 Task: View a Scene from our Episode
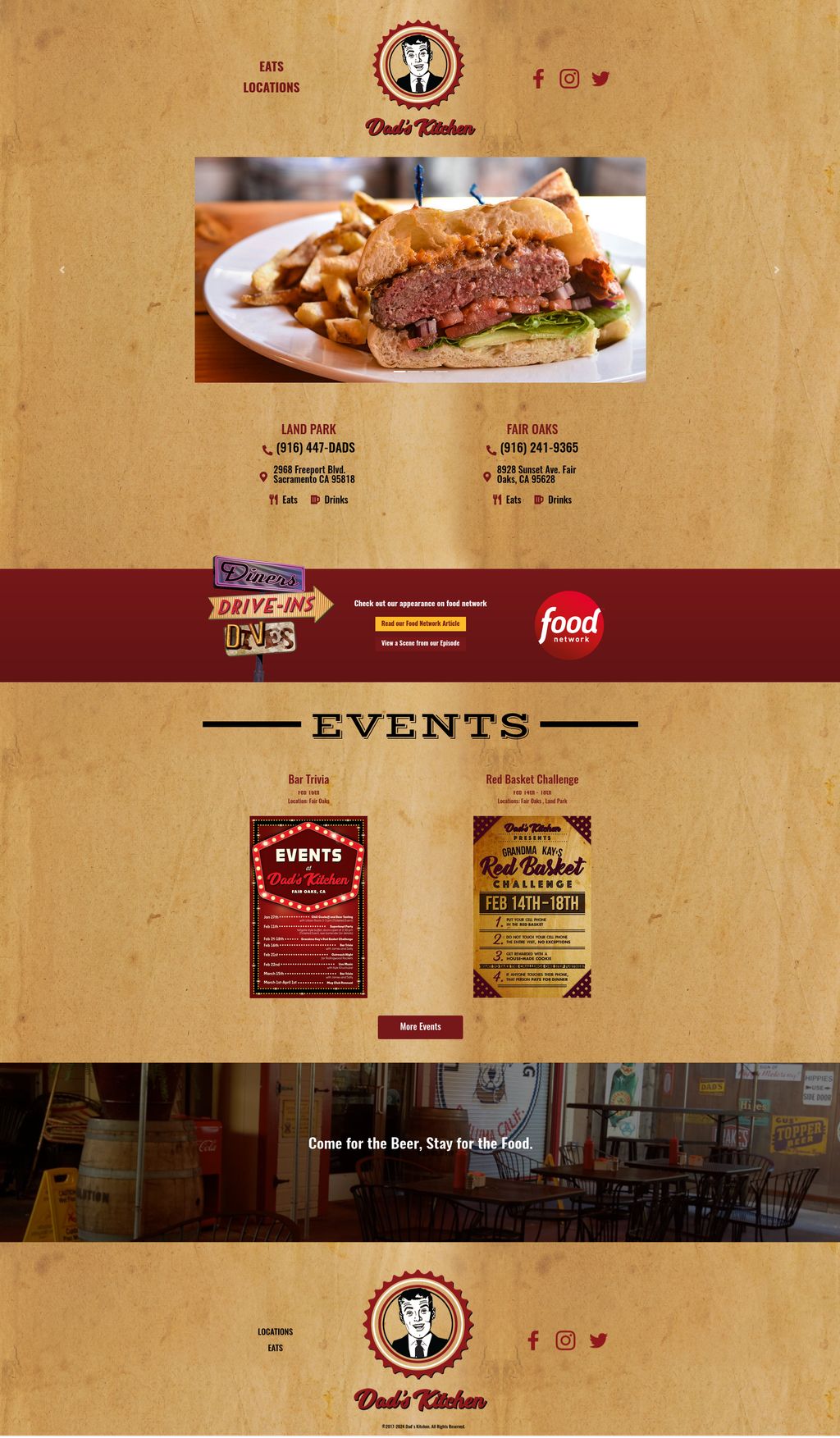pos(420,643)
